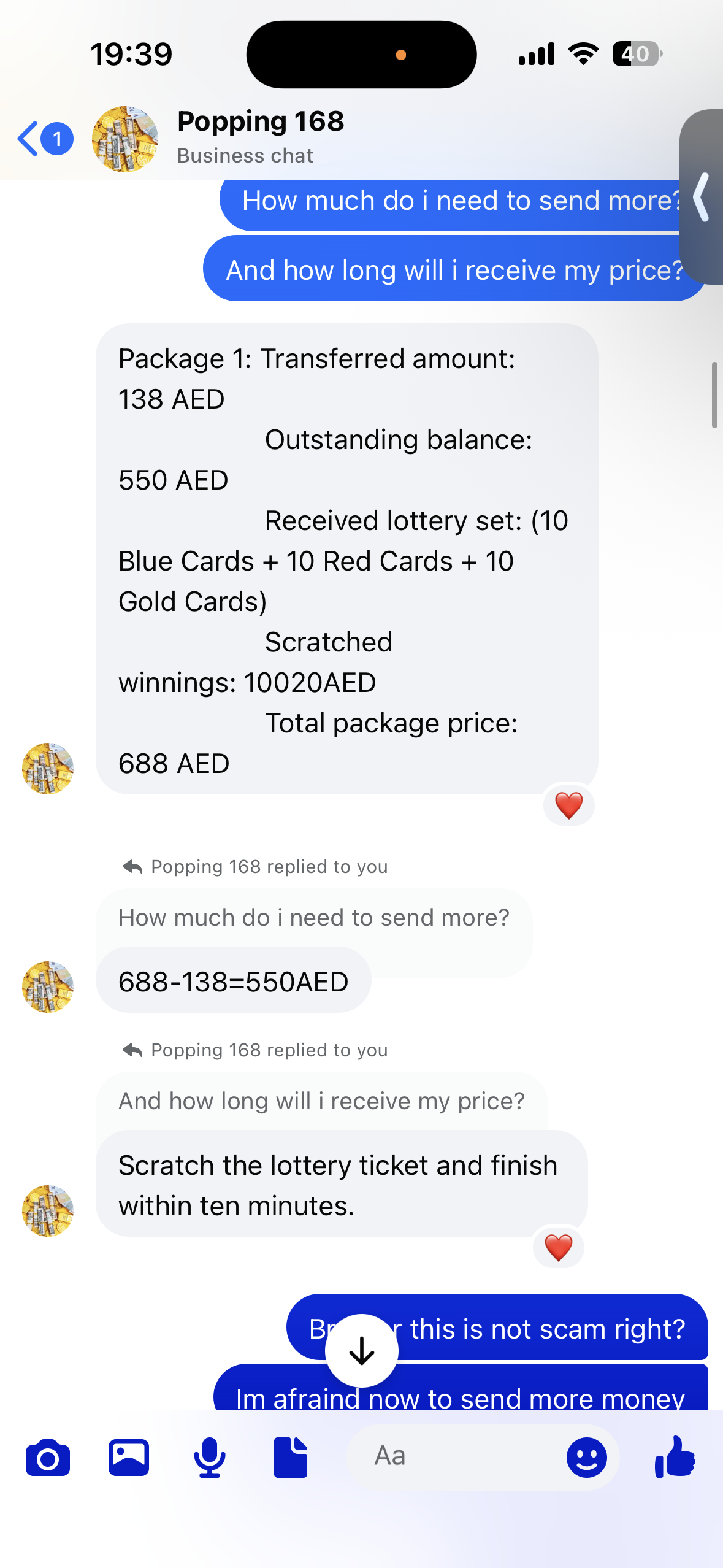723x1568 pixels.
Task: View heart reaction on Package 1 message
Action: click(568, 805)
